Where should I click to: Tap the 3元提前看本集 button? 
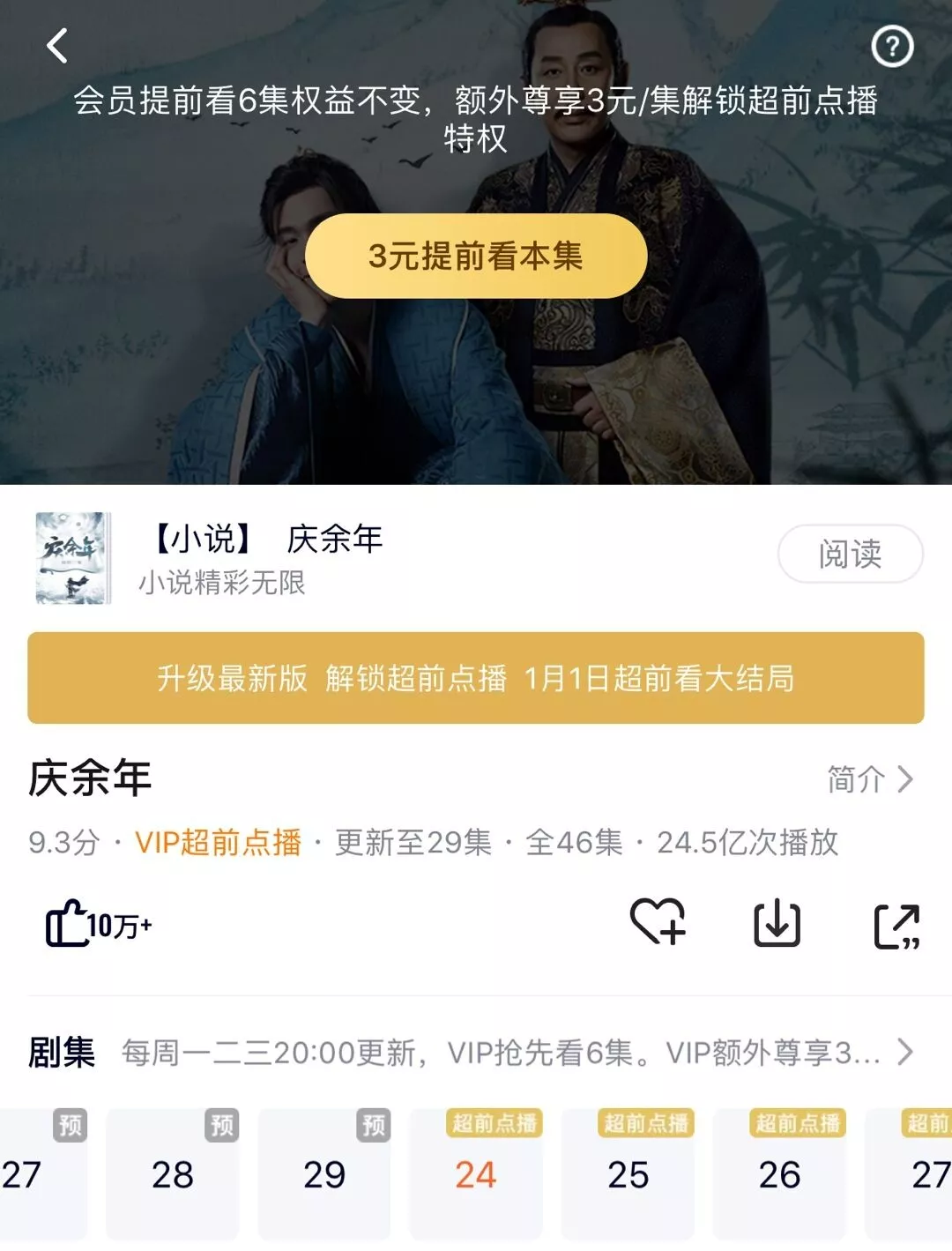point(476,257)
